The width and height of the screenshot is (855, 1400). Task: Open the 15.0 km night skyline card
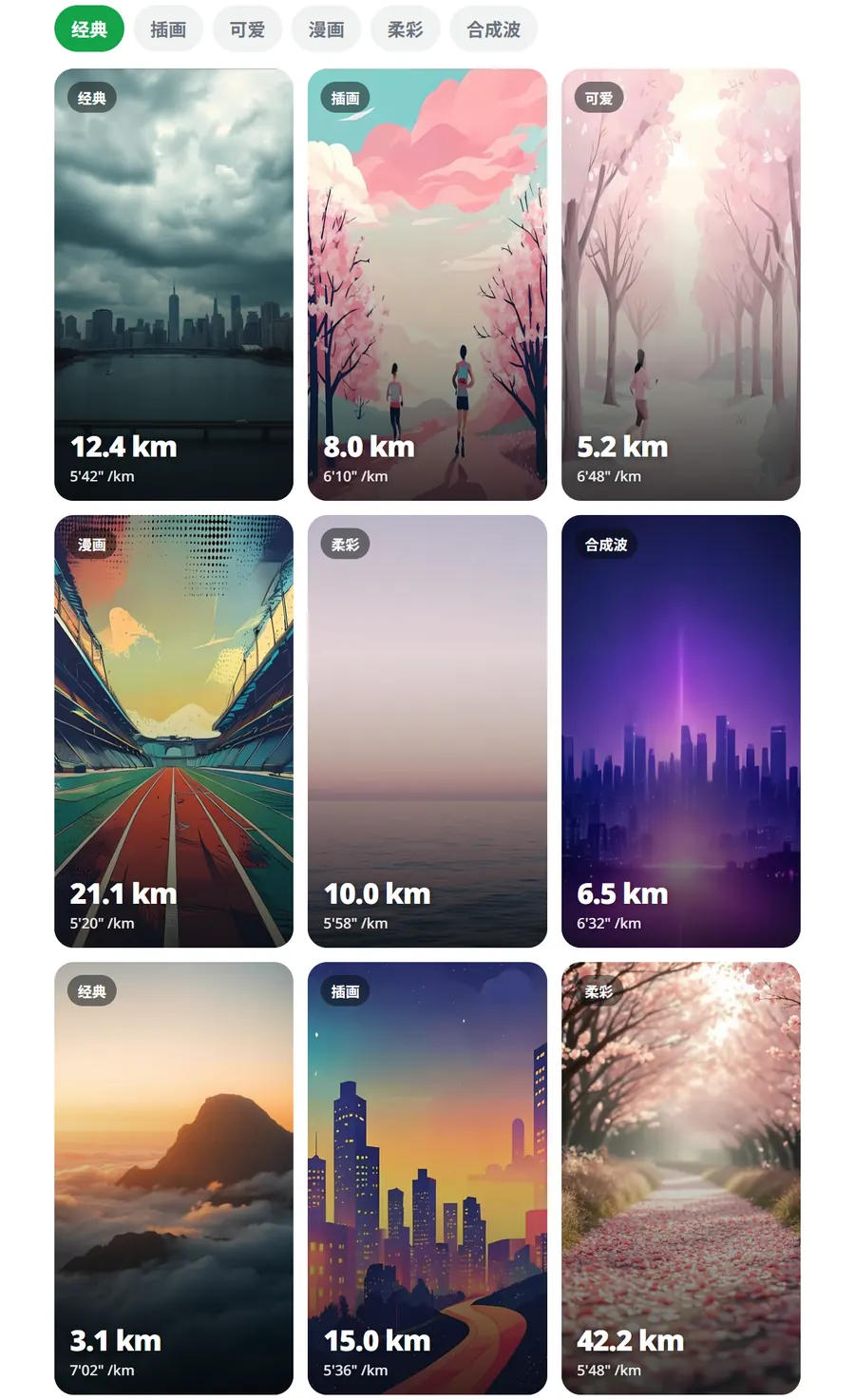point(427,1178)
